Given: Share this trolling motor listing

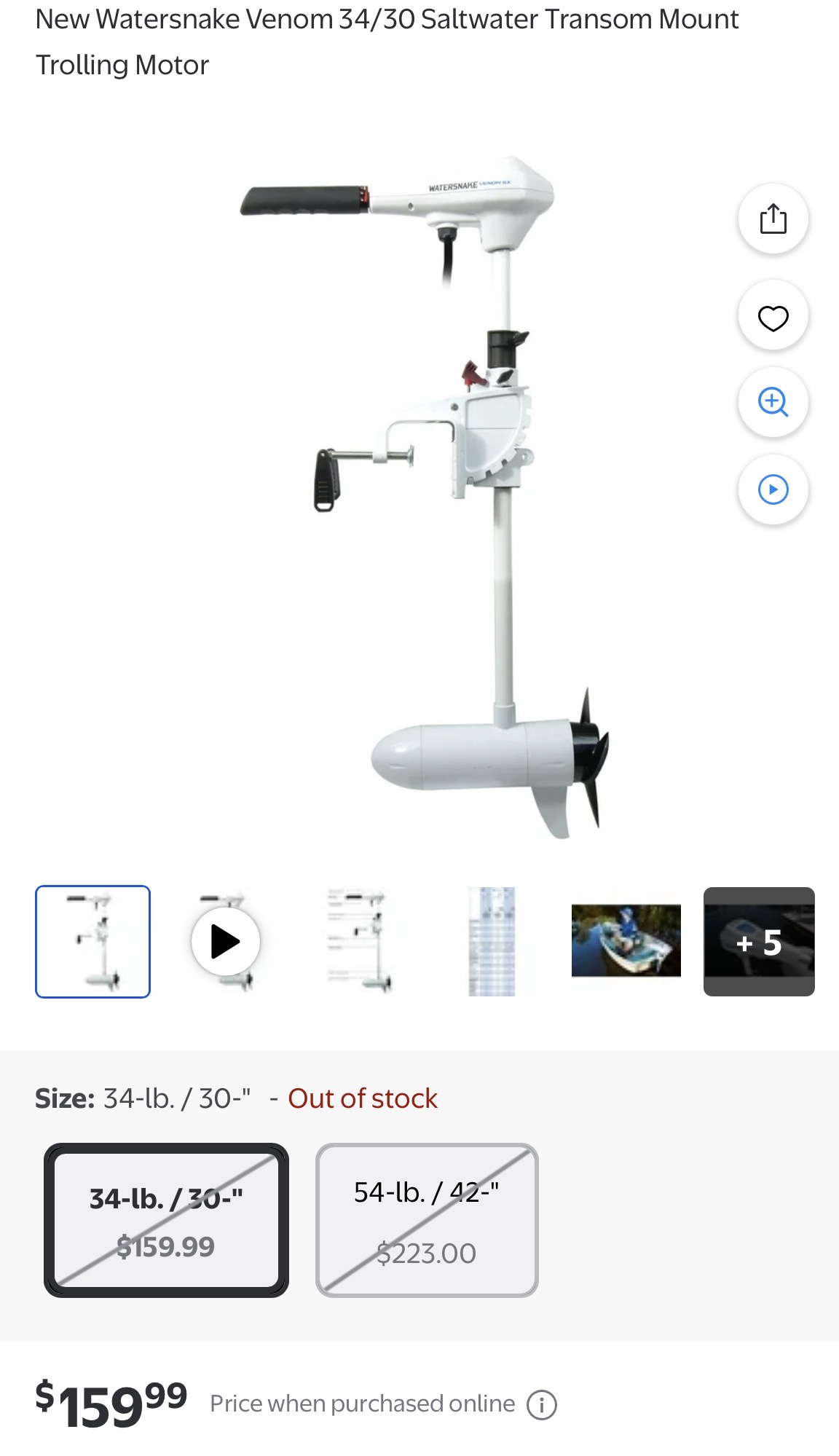Looking at the screenshot, I should coord(773,219).
